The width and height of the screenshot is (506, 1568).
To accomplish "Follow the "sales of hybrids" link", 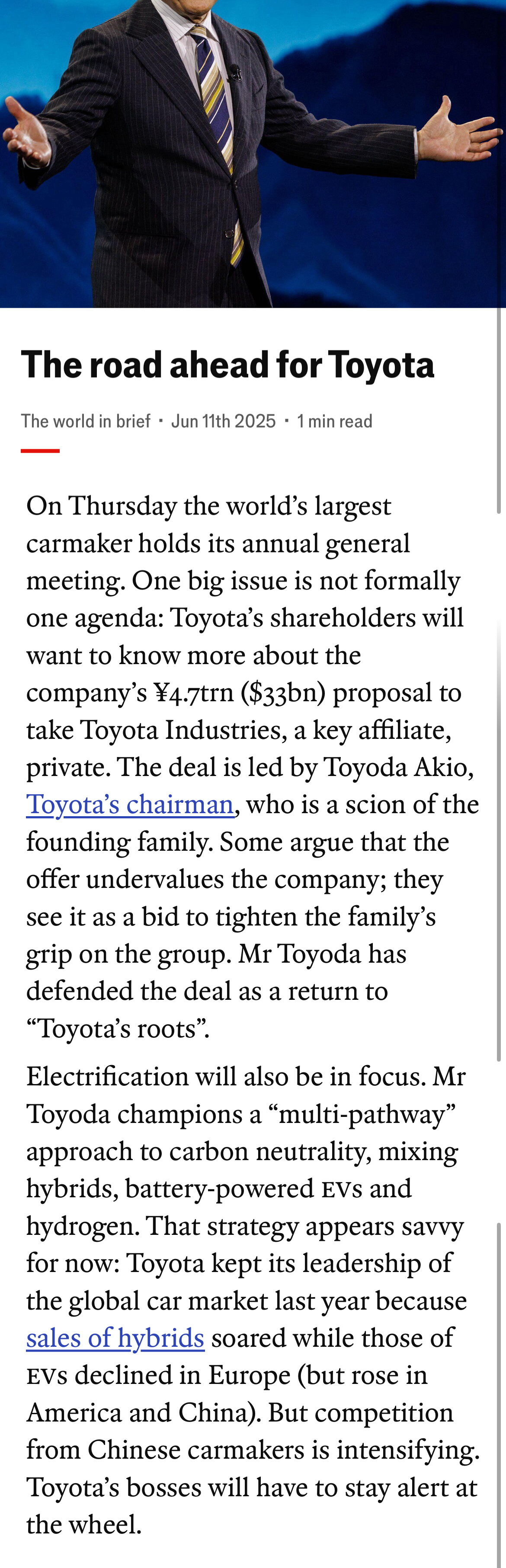I will 115,1338.
